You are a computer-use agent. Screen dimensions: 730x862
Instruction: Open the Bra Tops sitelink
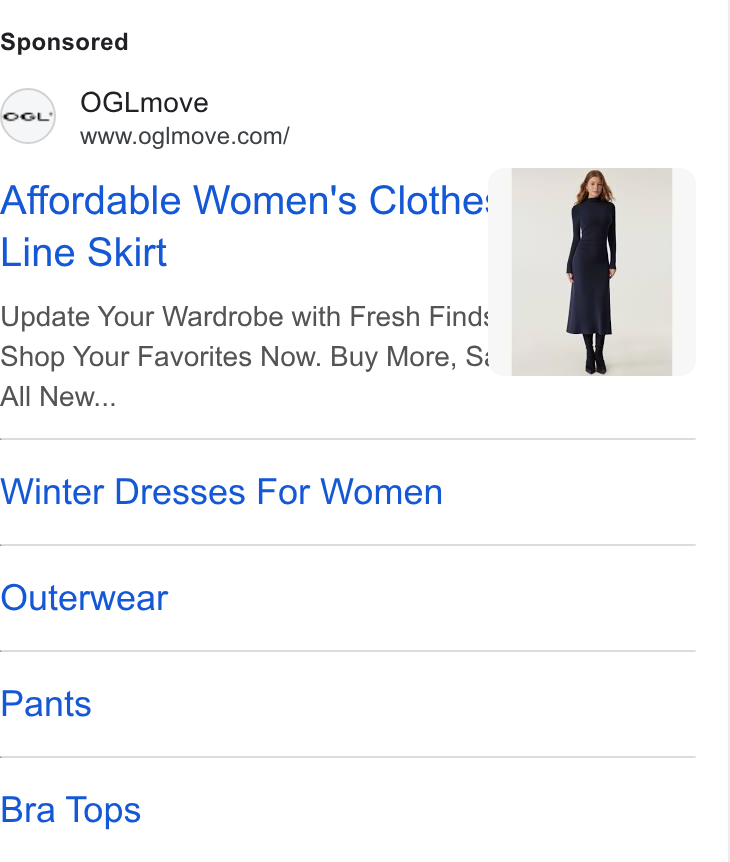70,810
